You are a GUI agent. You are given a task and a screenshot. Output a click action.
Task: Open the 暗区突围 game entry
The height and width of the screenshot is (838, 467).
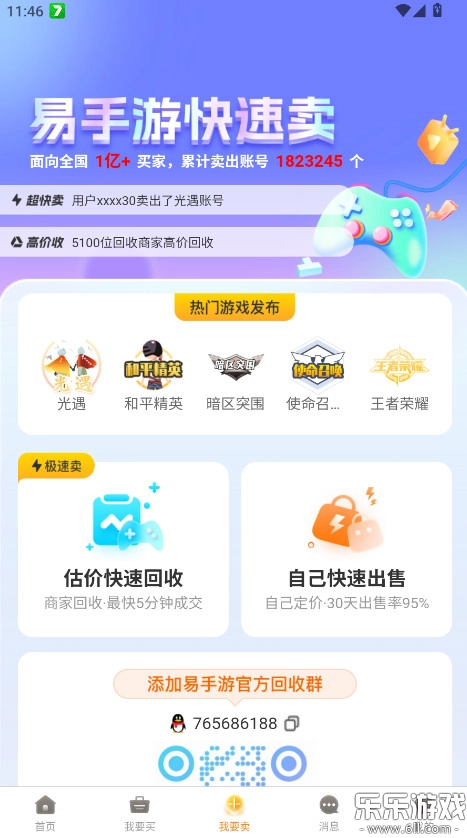pos(235,375)
